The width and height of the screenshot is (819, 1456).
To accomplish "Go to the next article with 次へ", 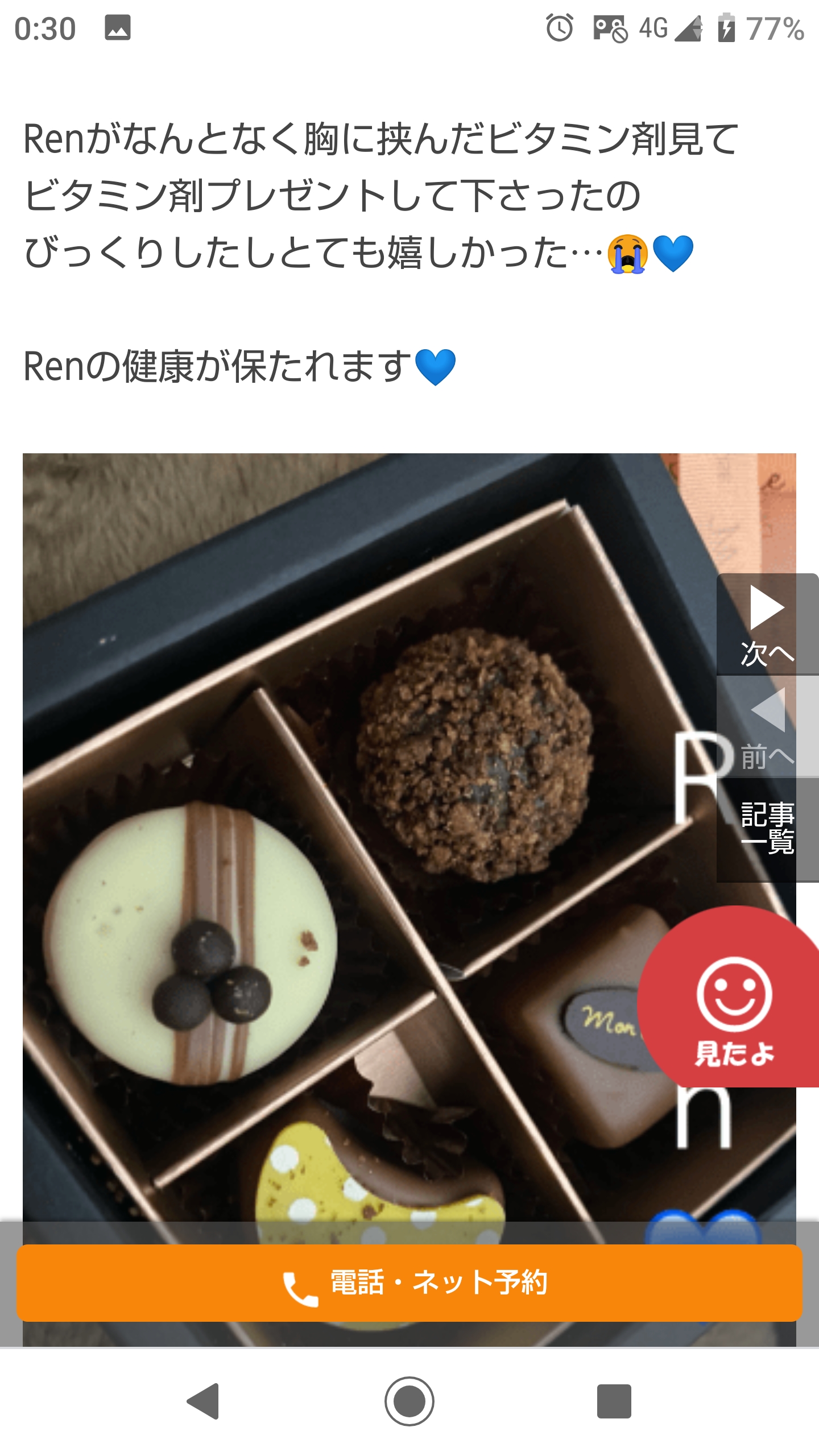I will (767, 626).
